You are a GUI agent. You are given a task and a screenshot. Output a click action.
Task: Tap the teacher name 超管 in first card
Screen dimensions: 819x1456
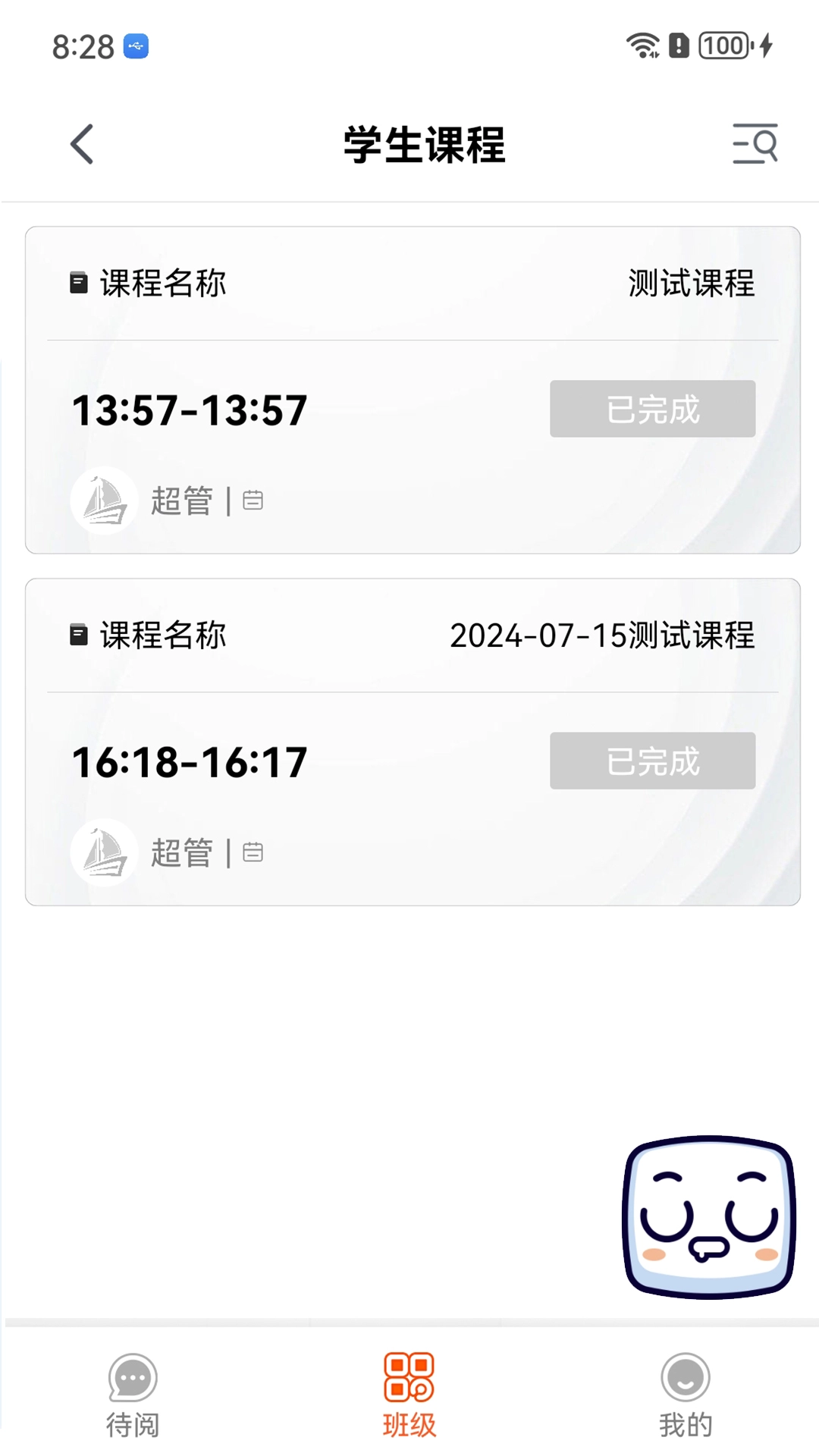(x=181, y=500)
